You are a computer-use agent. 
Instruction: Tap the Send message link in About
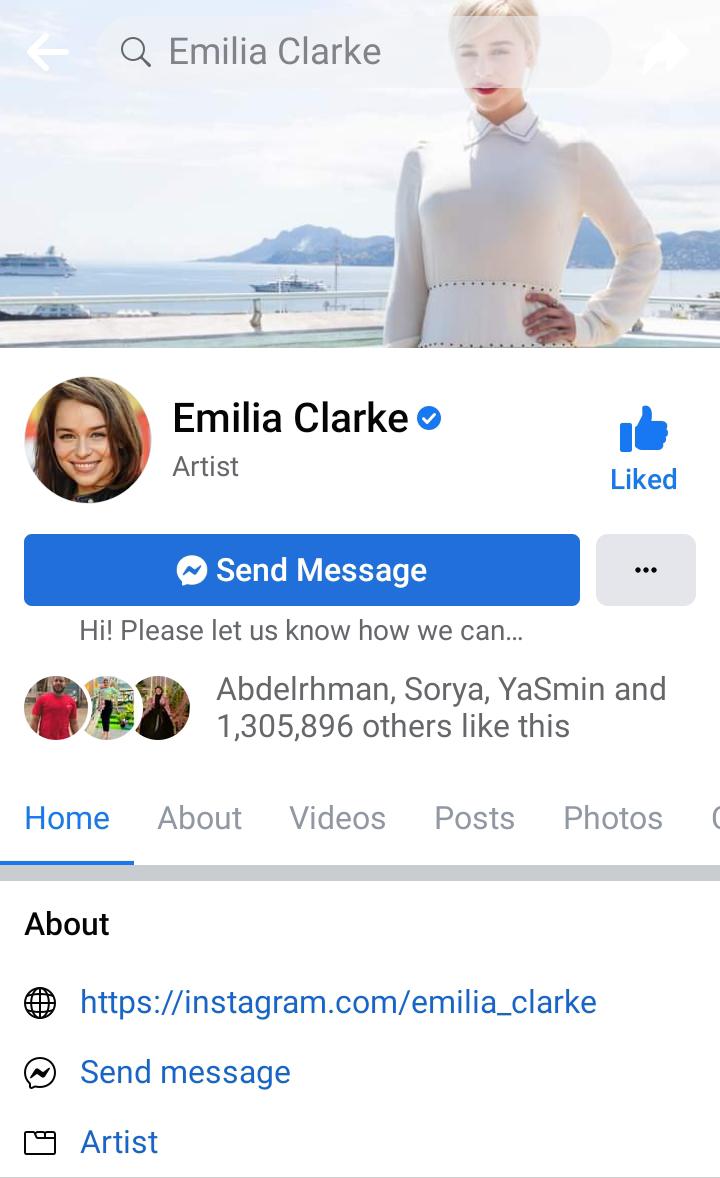185,1072
